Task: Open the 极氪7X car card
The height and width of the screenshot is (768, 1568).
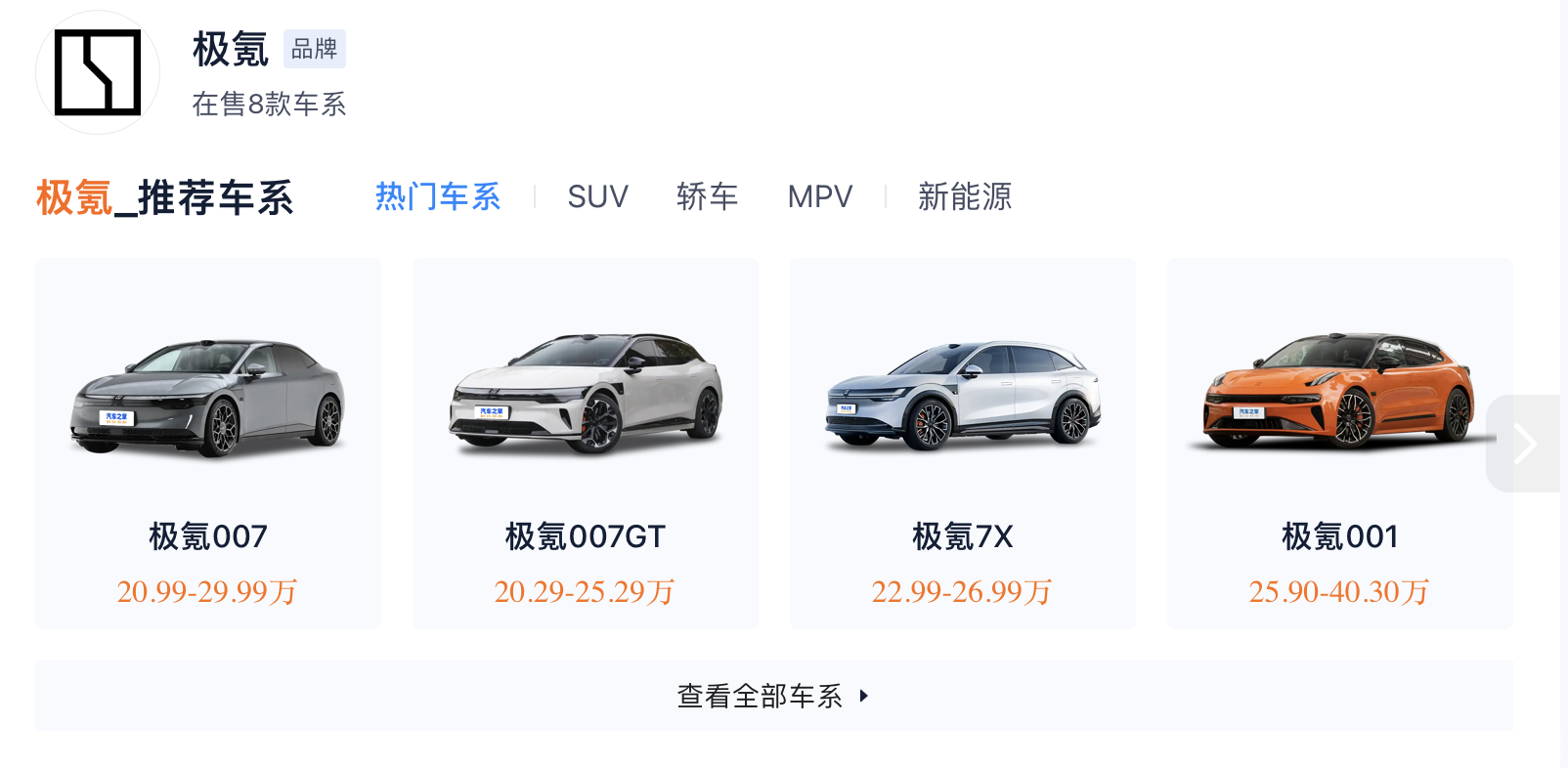Action: tap(962, 442)
